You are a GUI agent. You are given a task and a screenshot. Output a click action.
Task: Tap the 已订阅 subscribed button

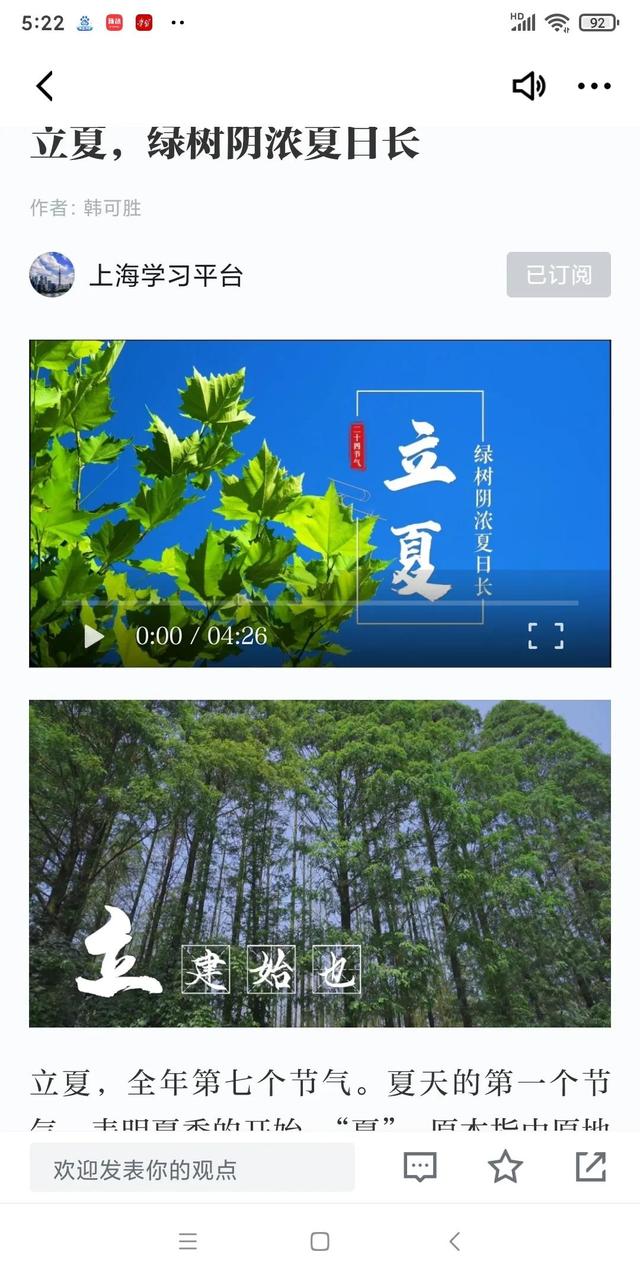(x=558, y=275)
